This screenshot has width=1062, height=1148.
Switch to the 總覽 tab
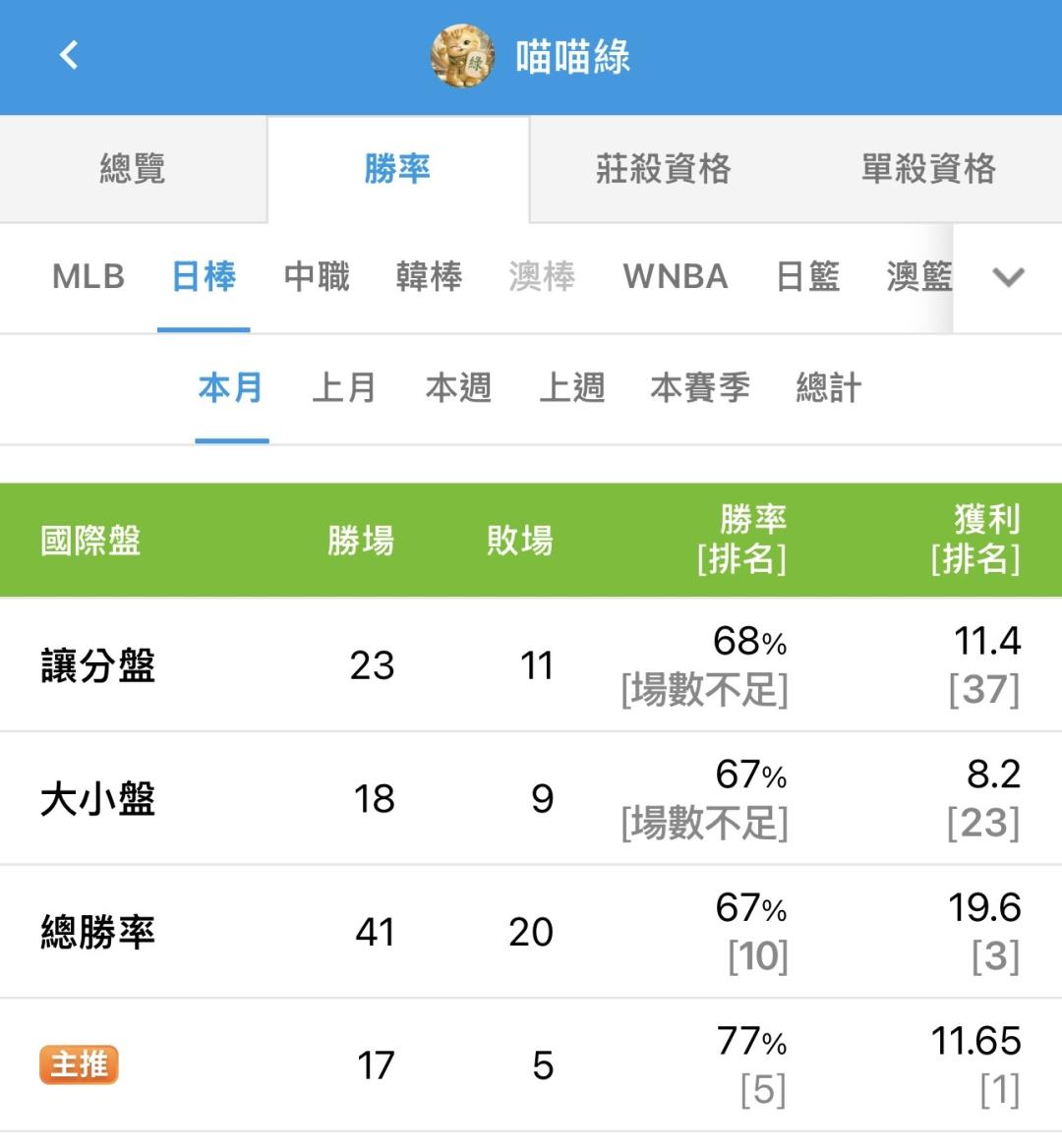point(133,168)
